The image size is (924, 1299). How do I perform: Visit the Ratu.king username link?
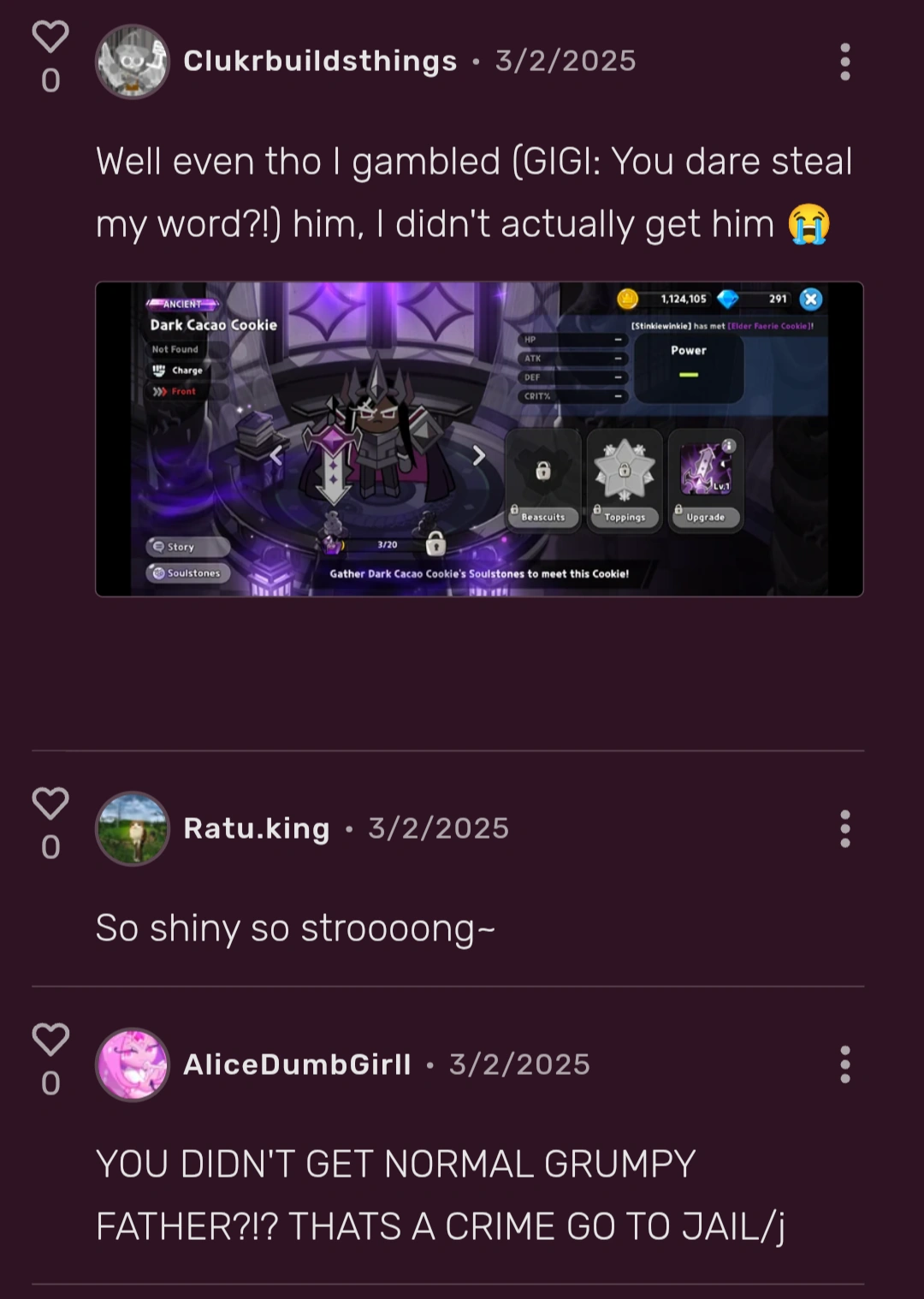click(256, 828)
